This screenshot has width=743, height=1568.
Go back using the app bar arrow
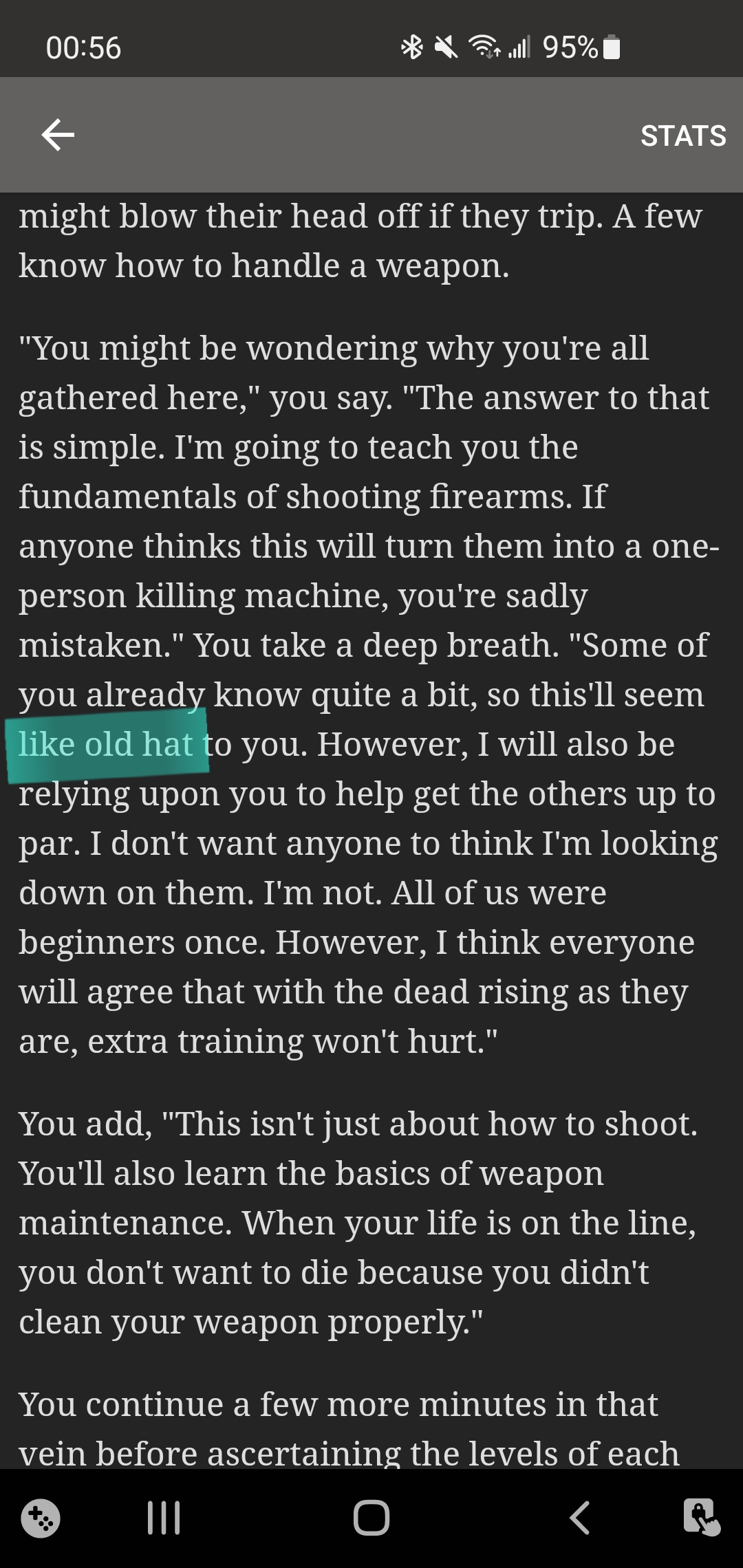tap(58, 135)
